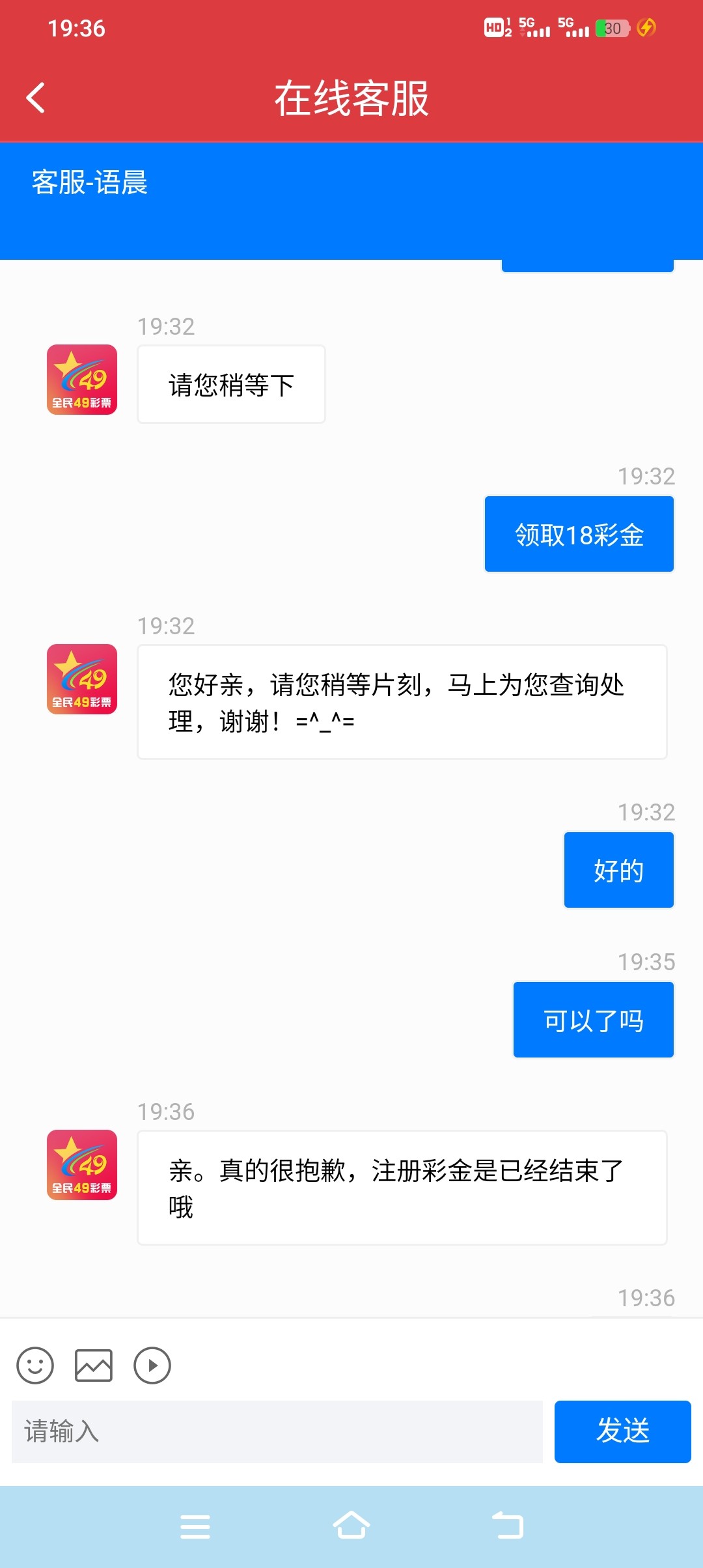Tap the system home button
This screenshot has width=703, height=1568.
click(x=351, y=1526)
